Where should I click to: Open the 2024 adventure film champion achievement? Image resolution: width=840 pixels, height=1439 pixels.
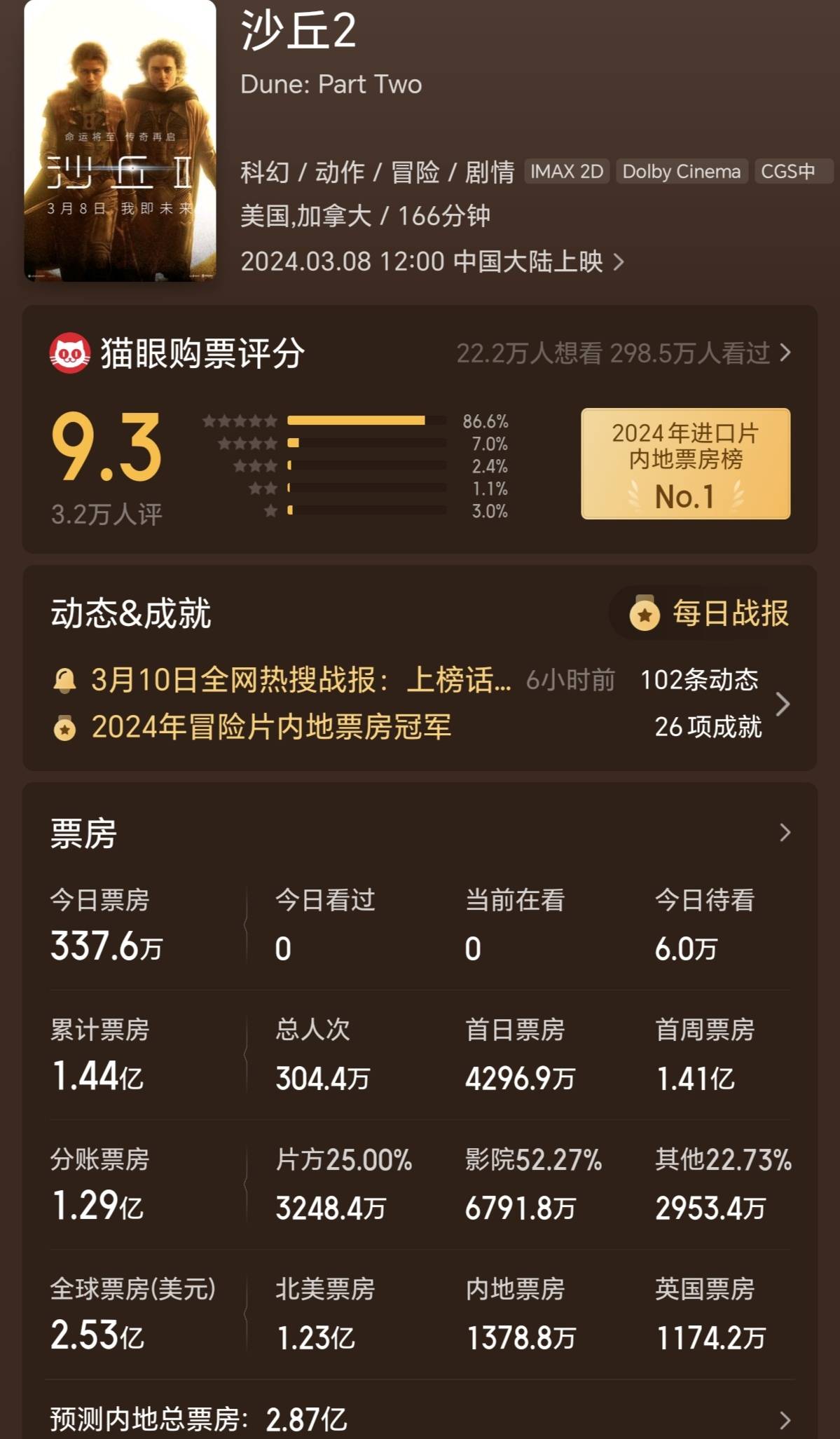(x=271, y=727)
